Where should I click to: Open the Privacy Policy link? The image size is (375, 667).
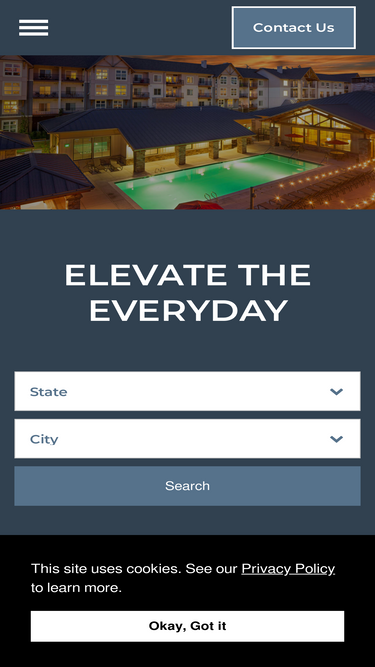288,569
